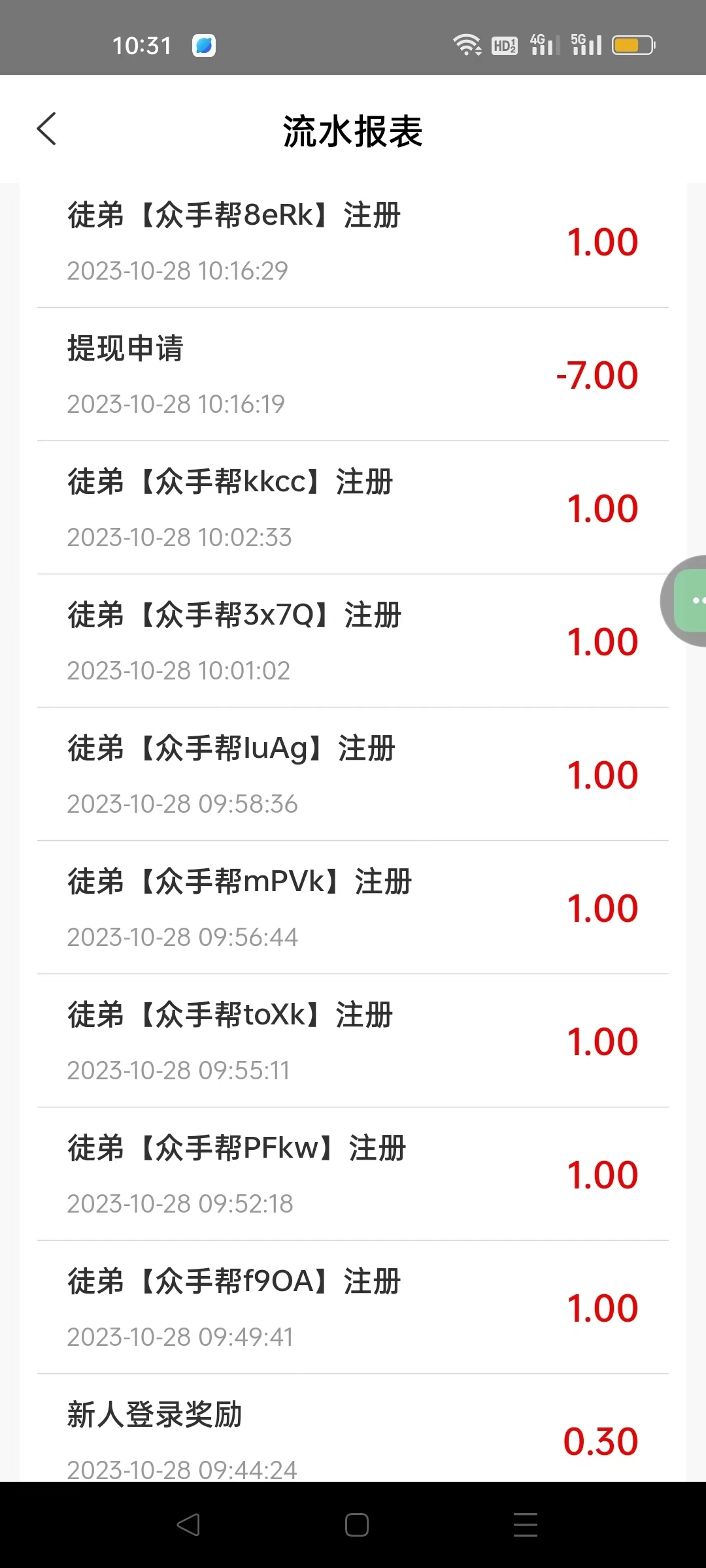Tap the messaging notification icon near the clock
Viewport: 706px width, 1568px height.
pos(203,44)
